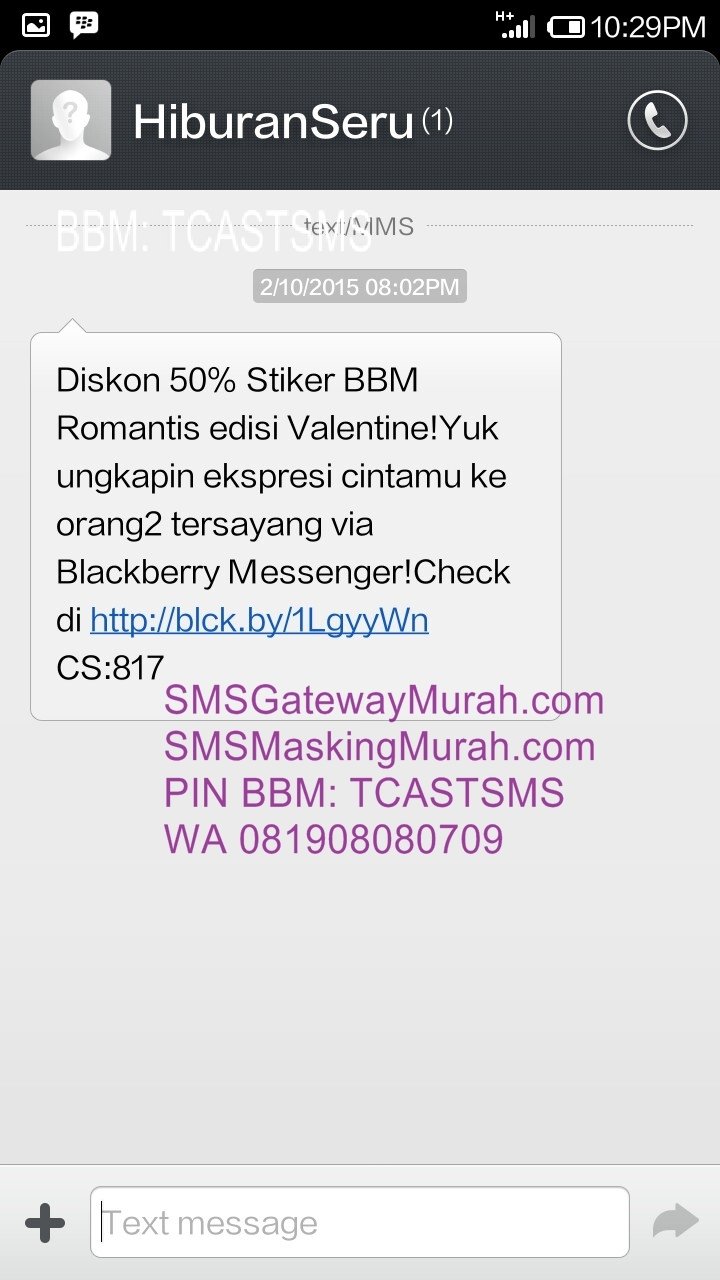Open the HiburanSeru contact avatar
Screen dimensions: 720x1280
[71, 120]
